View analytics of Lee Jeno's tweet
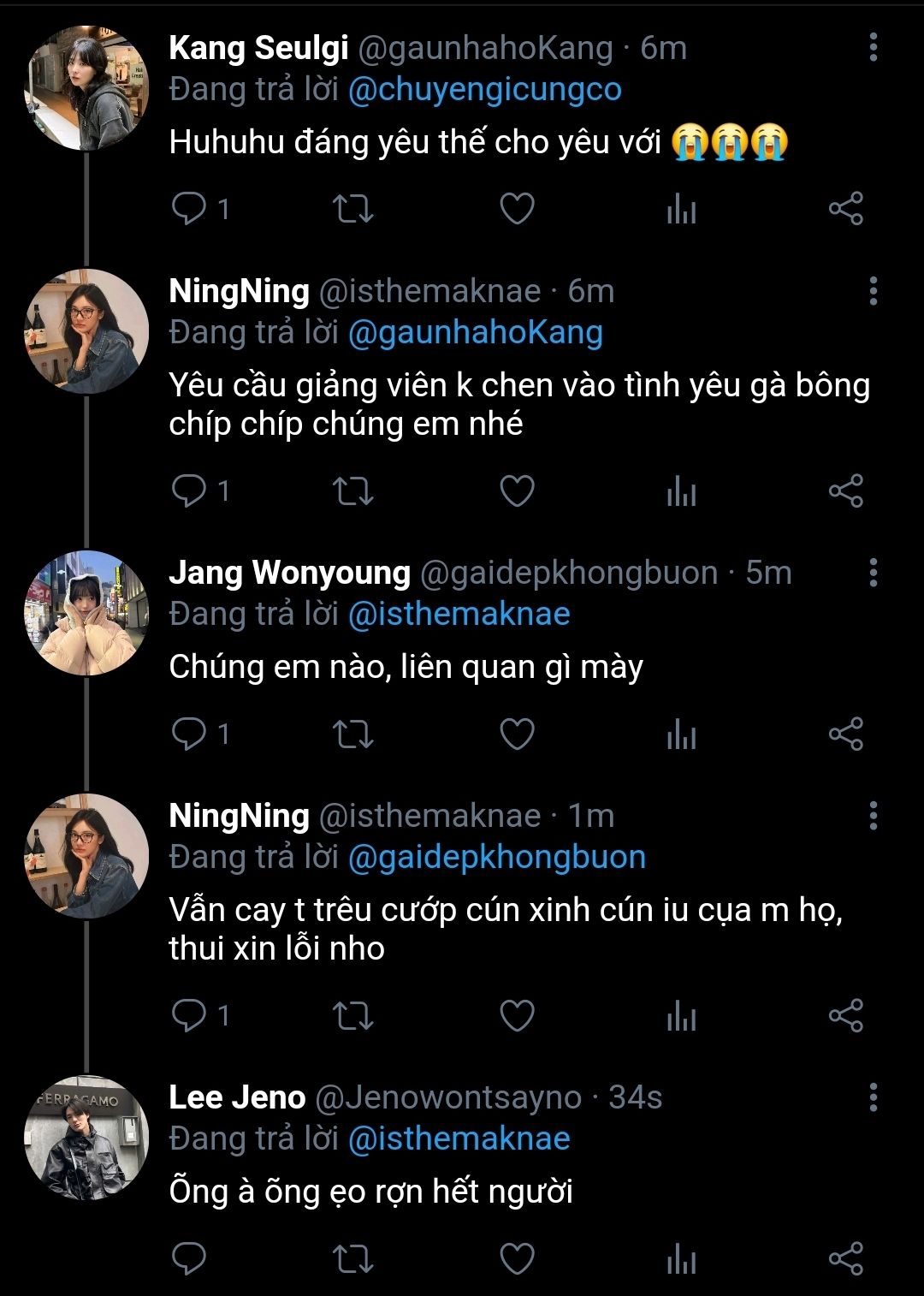The height and width of the screenshot is (1296, 924). pos(681,1258)
